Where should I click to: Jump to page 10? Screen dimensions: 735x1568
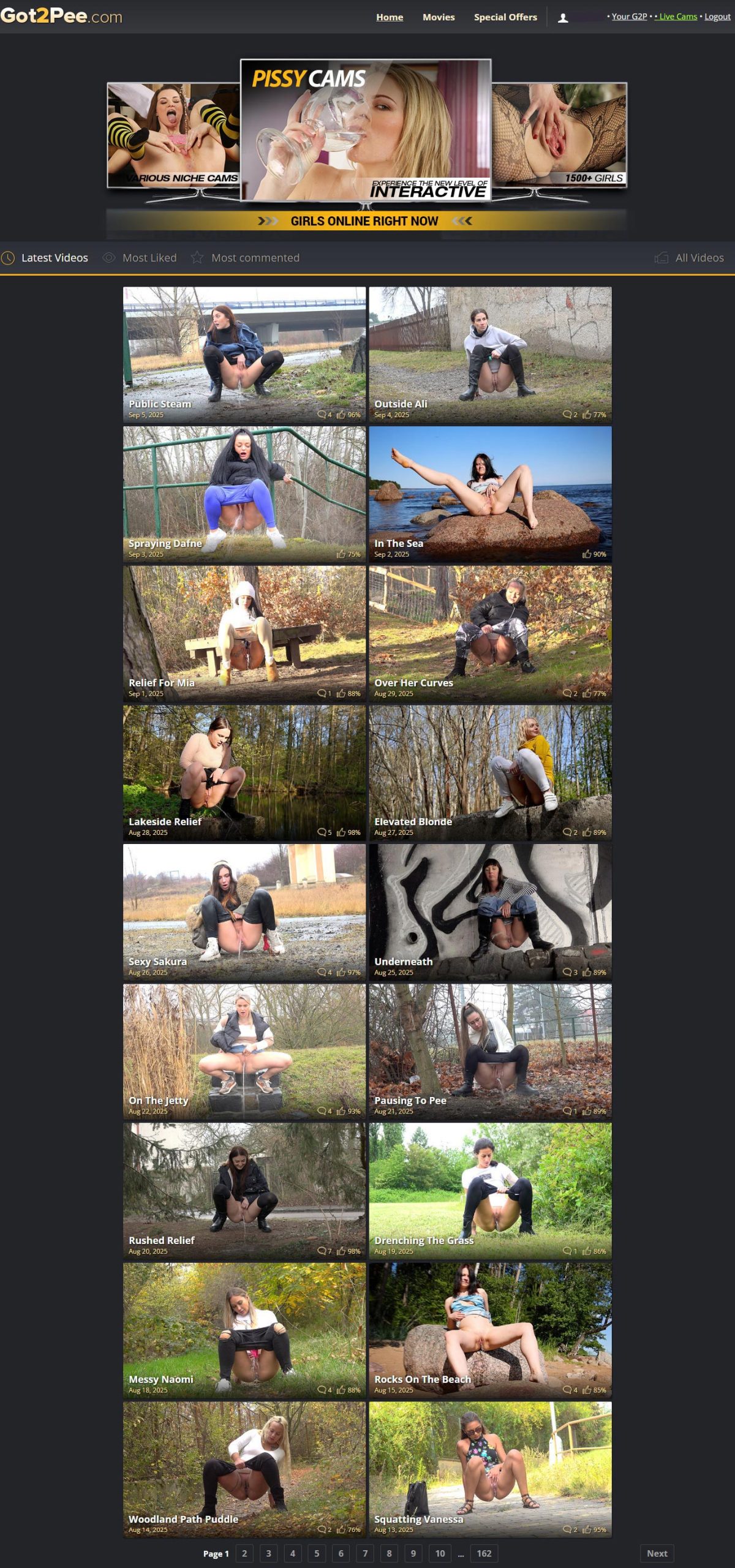pos(440,1553)
